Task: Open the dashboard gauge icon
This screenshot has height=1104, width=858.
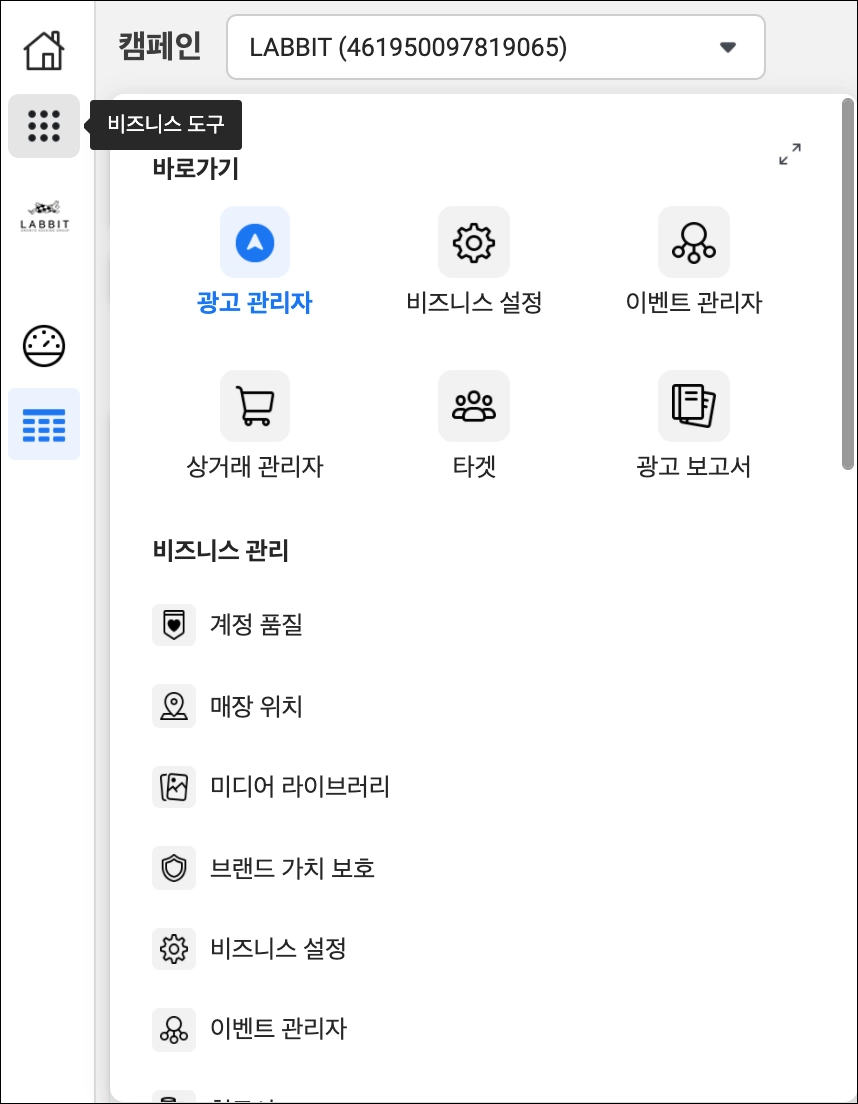Action: pos(44,346)
